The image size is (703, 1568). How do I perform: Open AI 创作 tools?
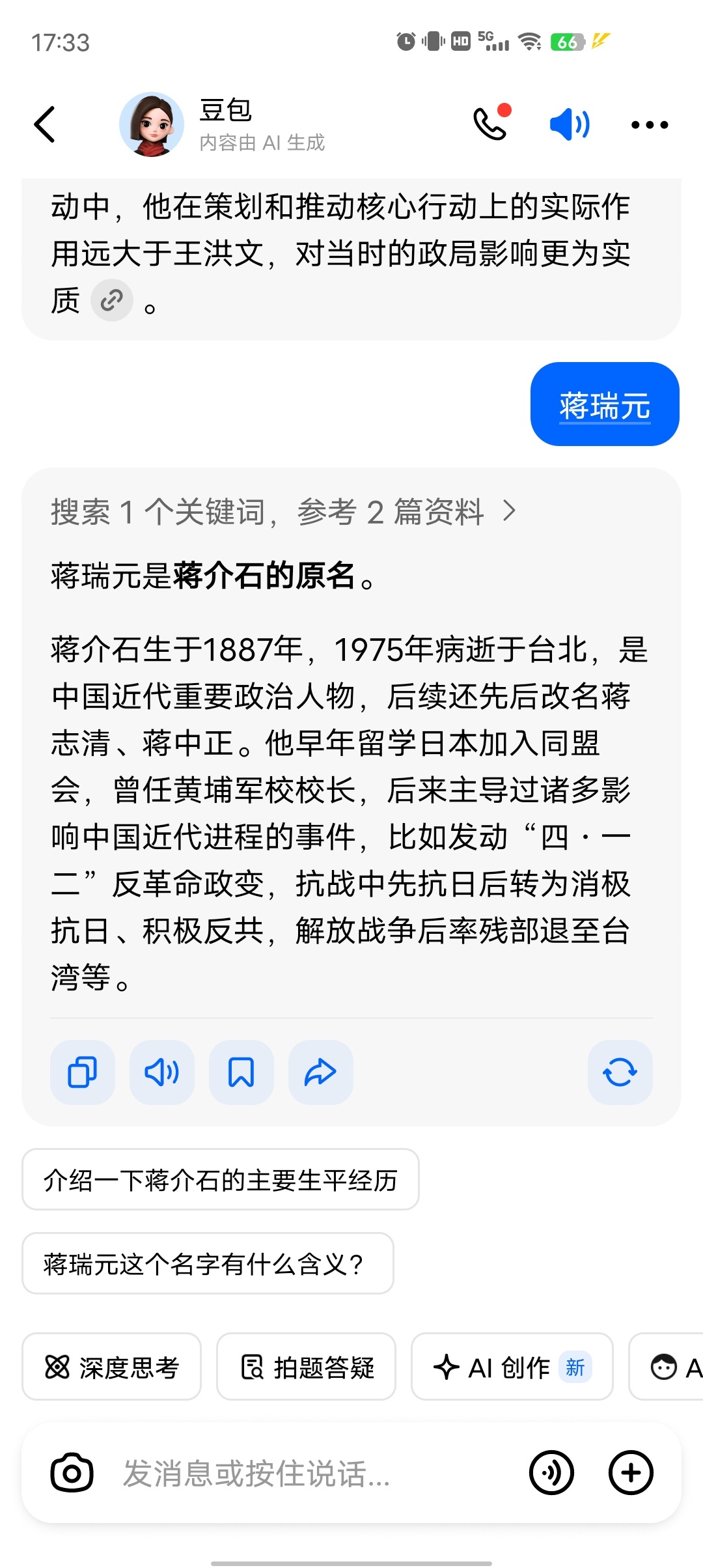(x=512, y=1367)
